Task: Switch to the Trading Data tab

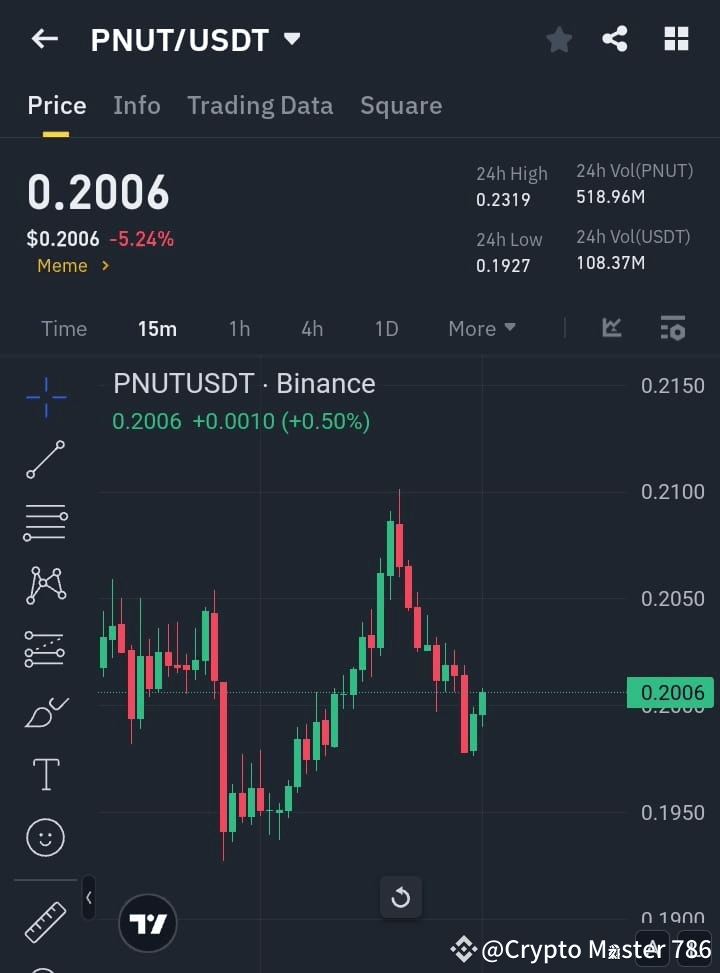Action: coord(260,105)
